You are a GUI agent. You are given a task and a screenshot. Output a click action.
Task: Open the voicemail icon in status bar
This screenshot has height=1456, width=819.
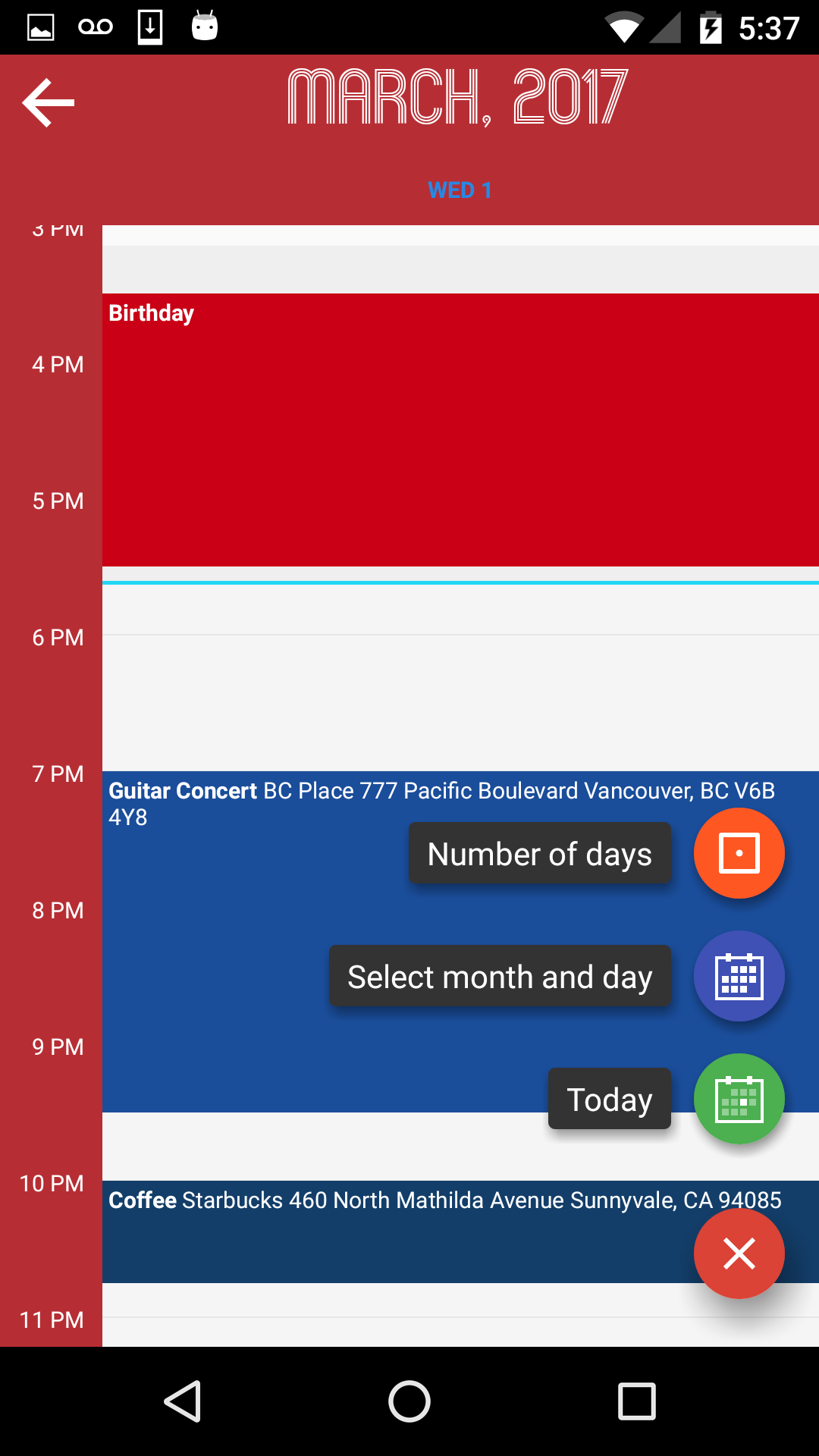(x=94, y=26)
